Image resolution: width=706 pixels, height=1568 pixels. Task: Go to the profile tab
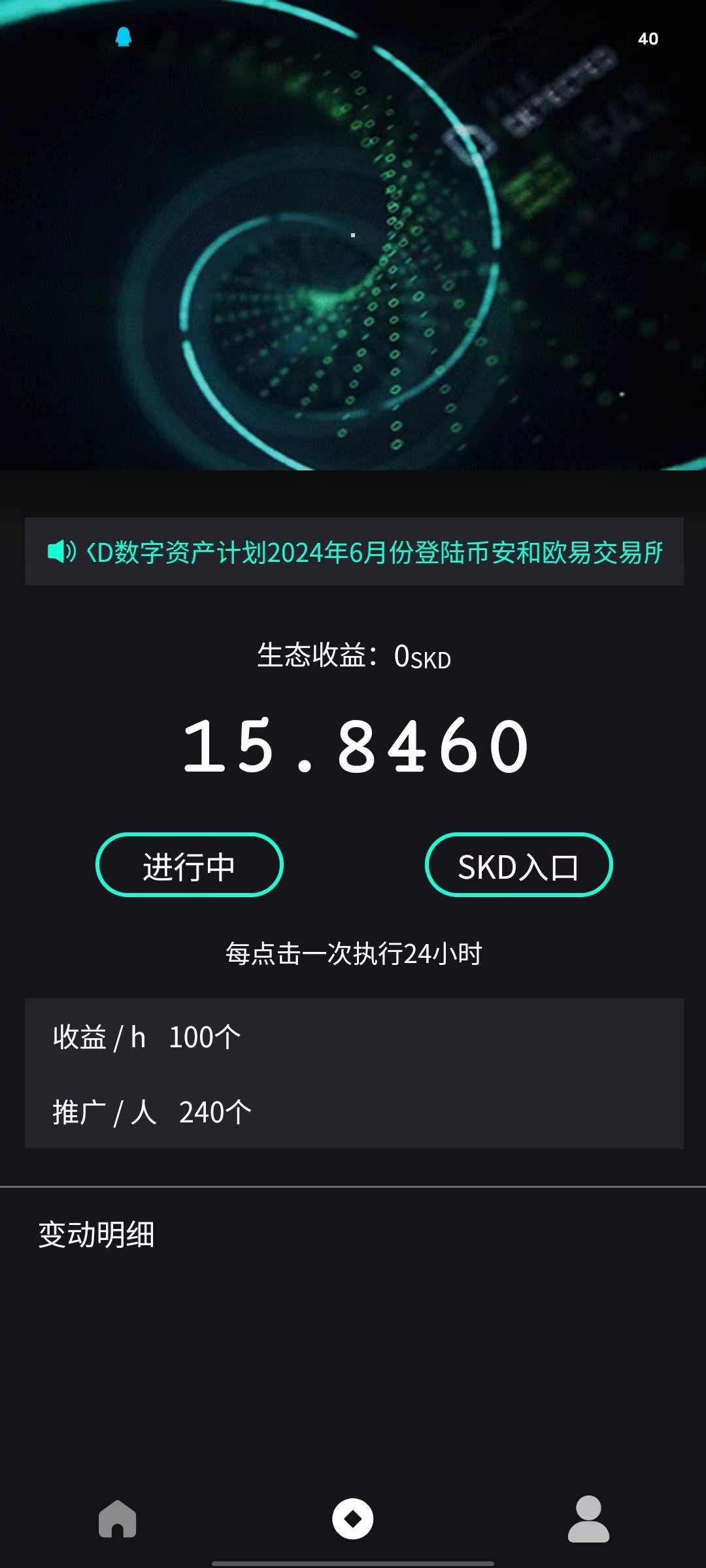click(588, 1519)
